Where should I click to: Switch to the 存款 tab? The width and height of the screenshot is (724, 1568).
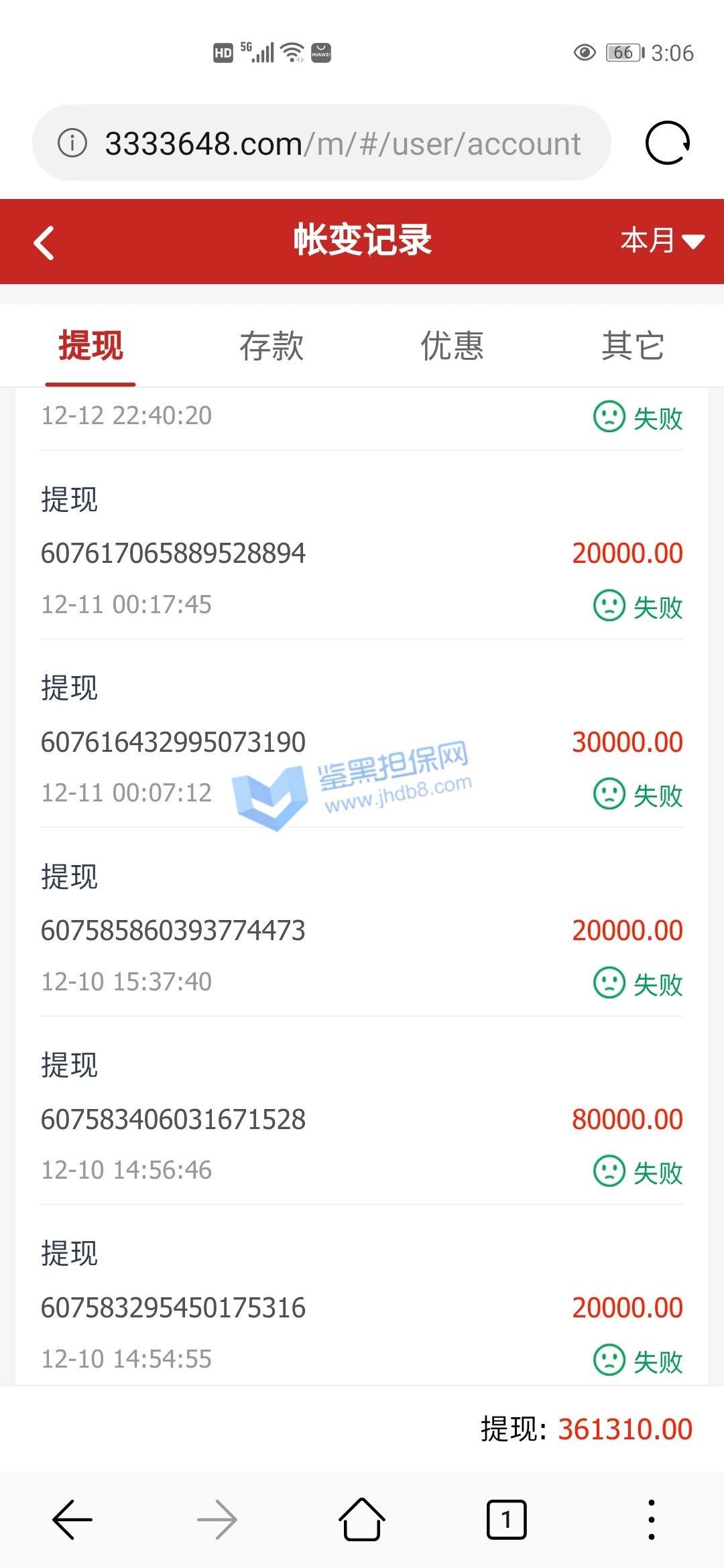pyautogui.click(x=271, y=346)
